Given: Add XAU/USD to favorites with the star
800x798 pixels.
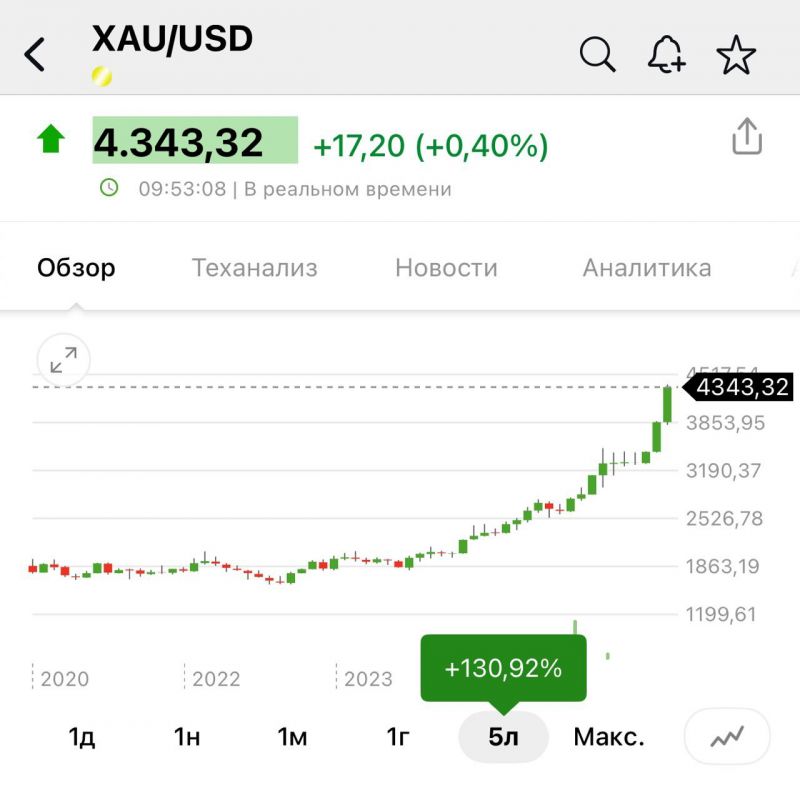Looking at the screenshot, I should (736, 54).
